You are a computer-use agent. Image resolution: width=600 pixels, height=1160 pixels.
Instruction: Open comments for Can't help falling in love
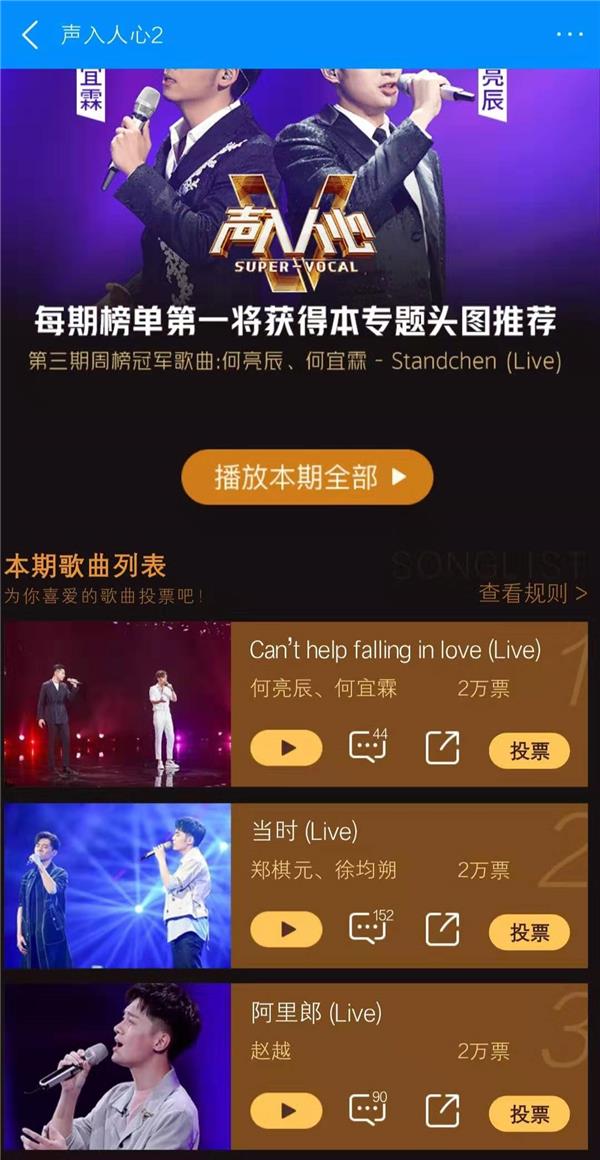click(367, 747)
